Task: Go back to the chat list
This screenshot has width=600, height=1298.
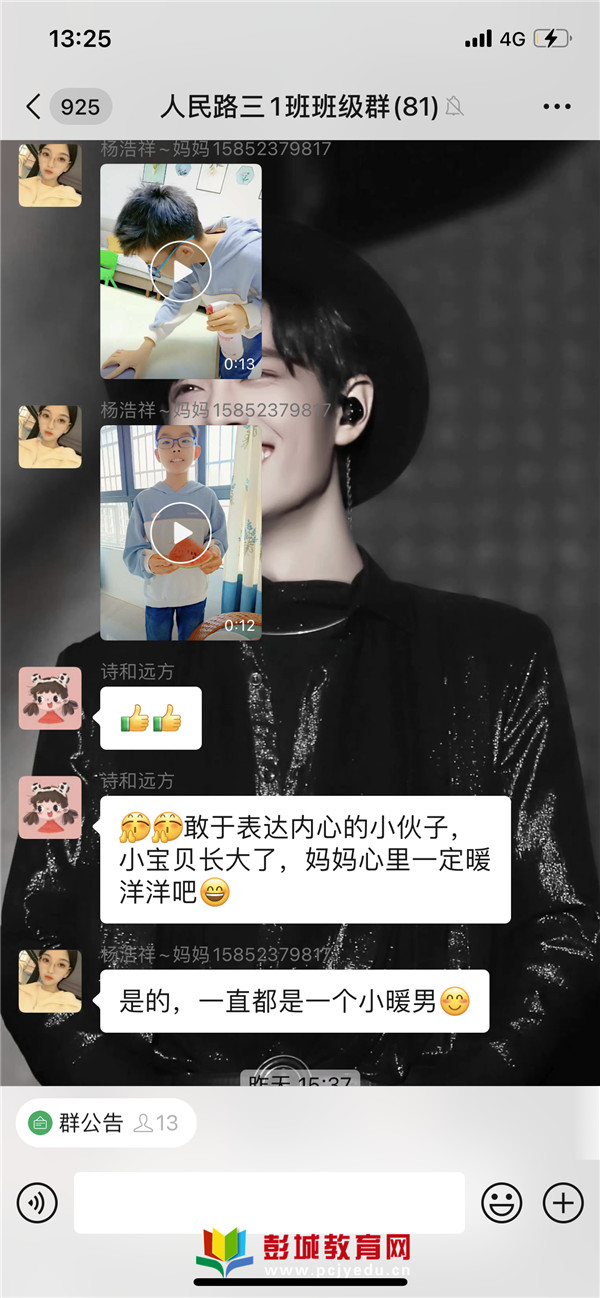Action: pyautogui.click(x=35, y=107)
